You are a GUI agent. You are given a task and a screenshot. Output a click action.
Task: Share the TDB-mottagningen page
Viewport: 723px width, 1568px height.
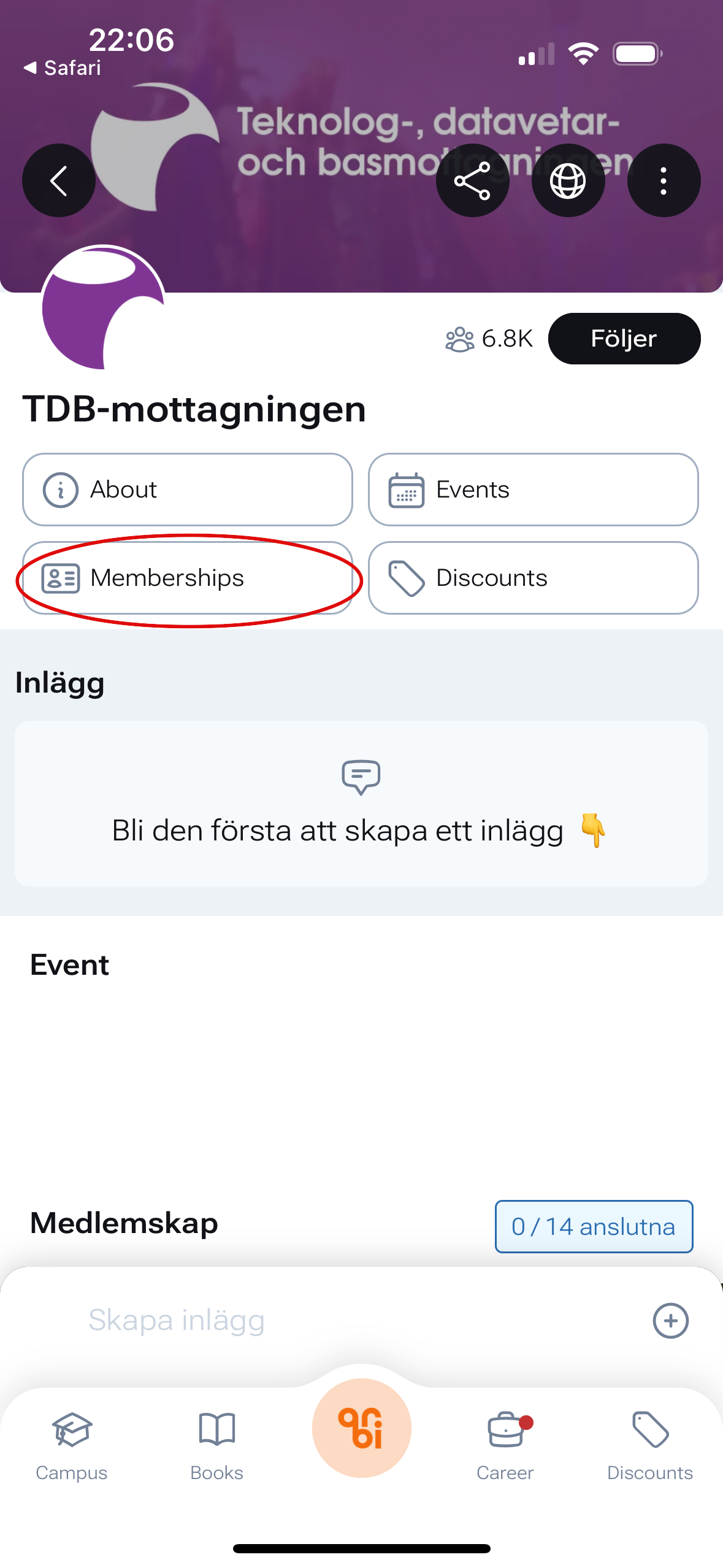(x=472, y=180)
